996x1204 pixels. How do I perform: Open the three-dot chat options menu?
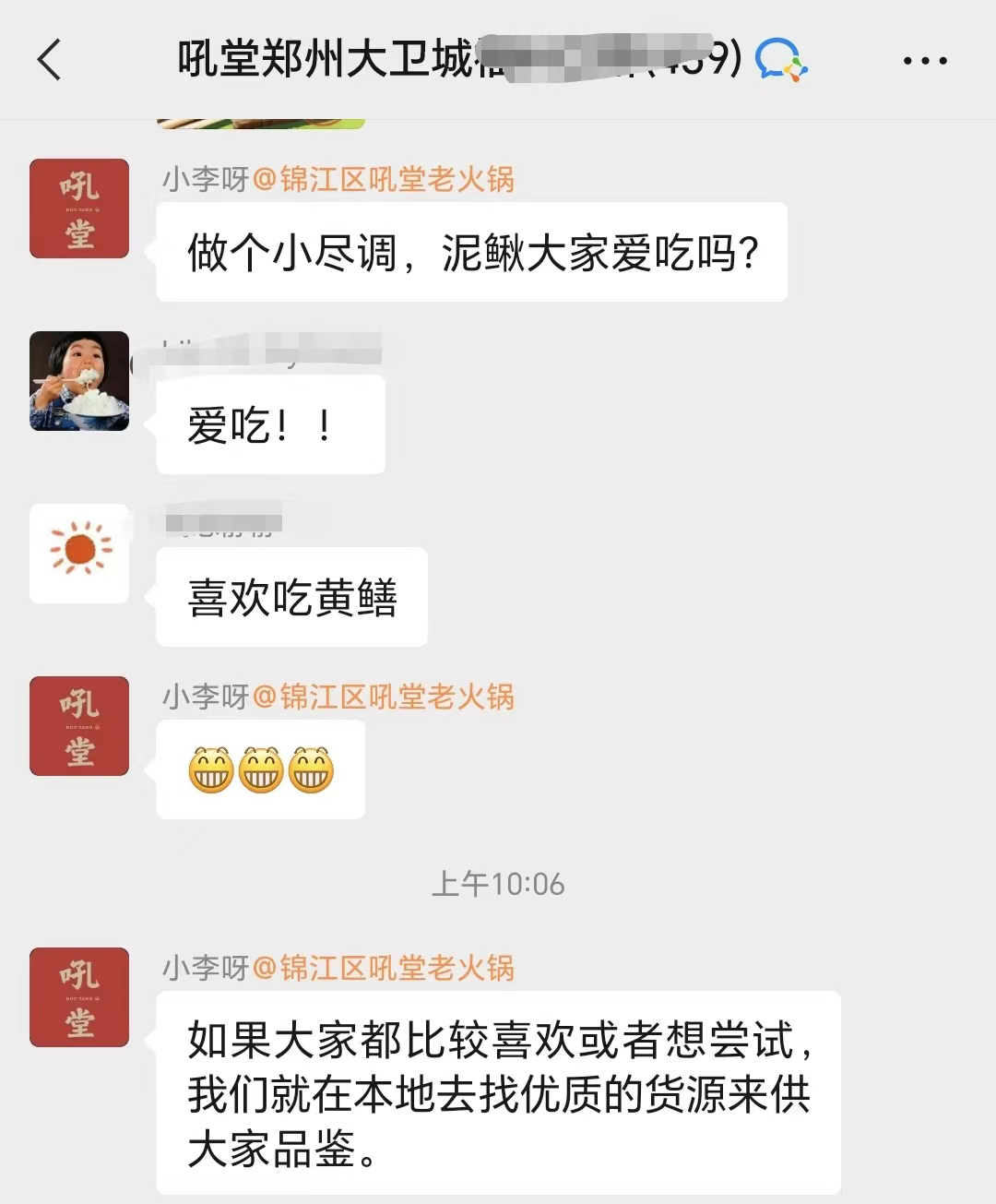tap(924, 61)
